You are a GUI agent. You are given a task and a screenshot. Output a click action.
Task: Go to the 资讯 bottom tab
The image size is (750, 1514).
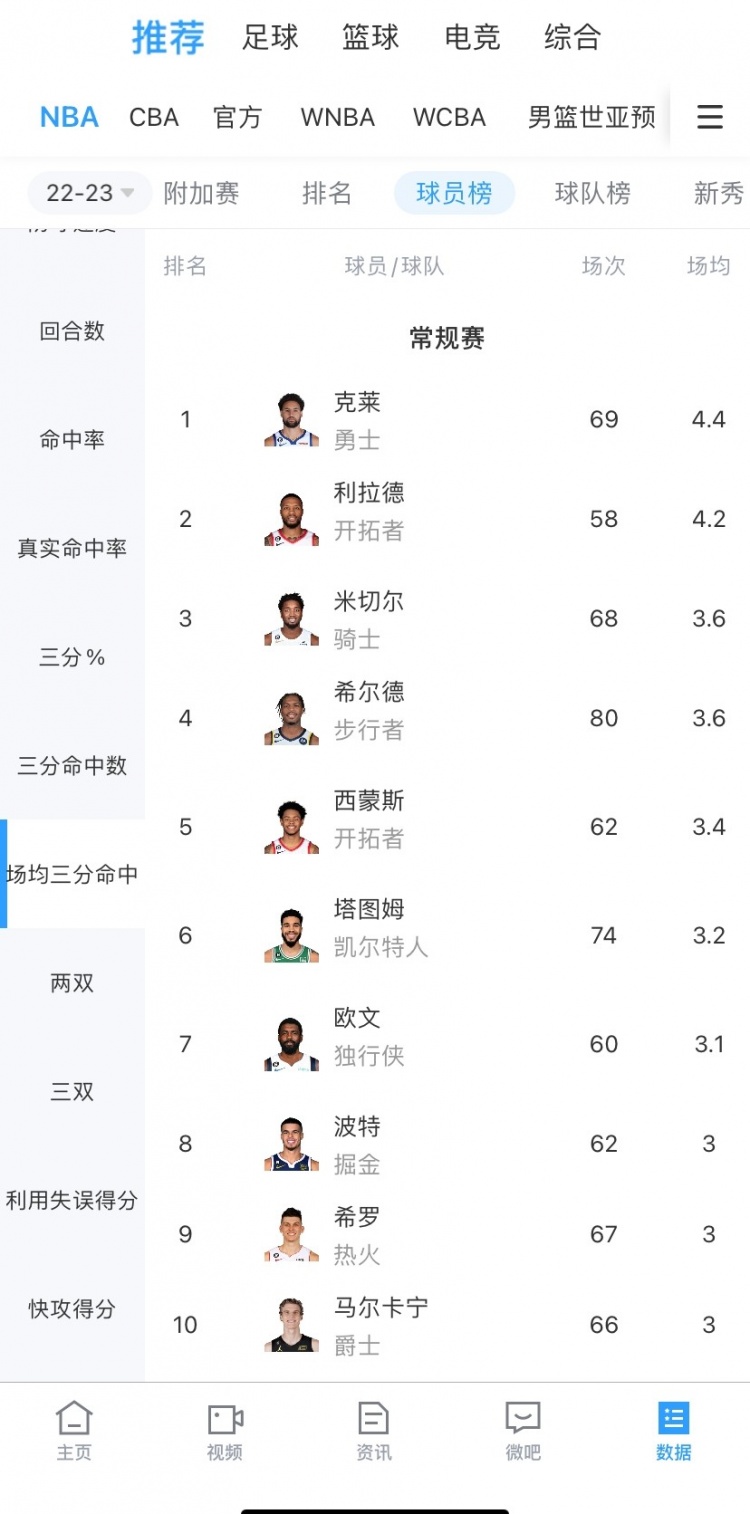[x=374, y=1431]
